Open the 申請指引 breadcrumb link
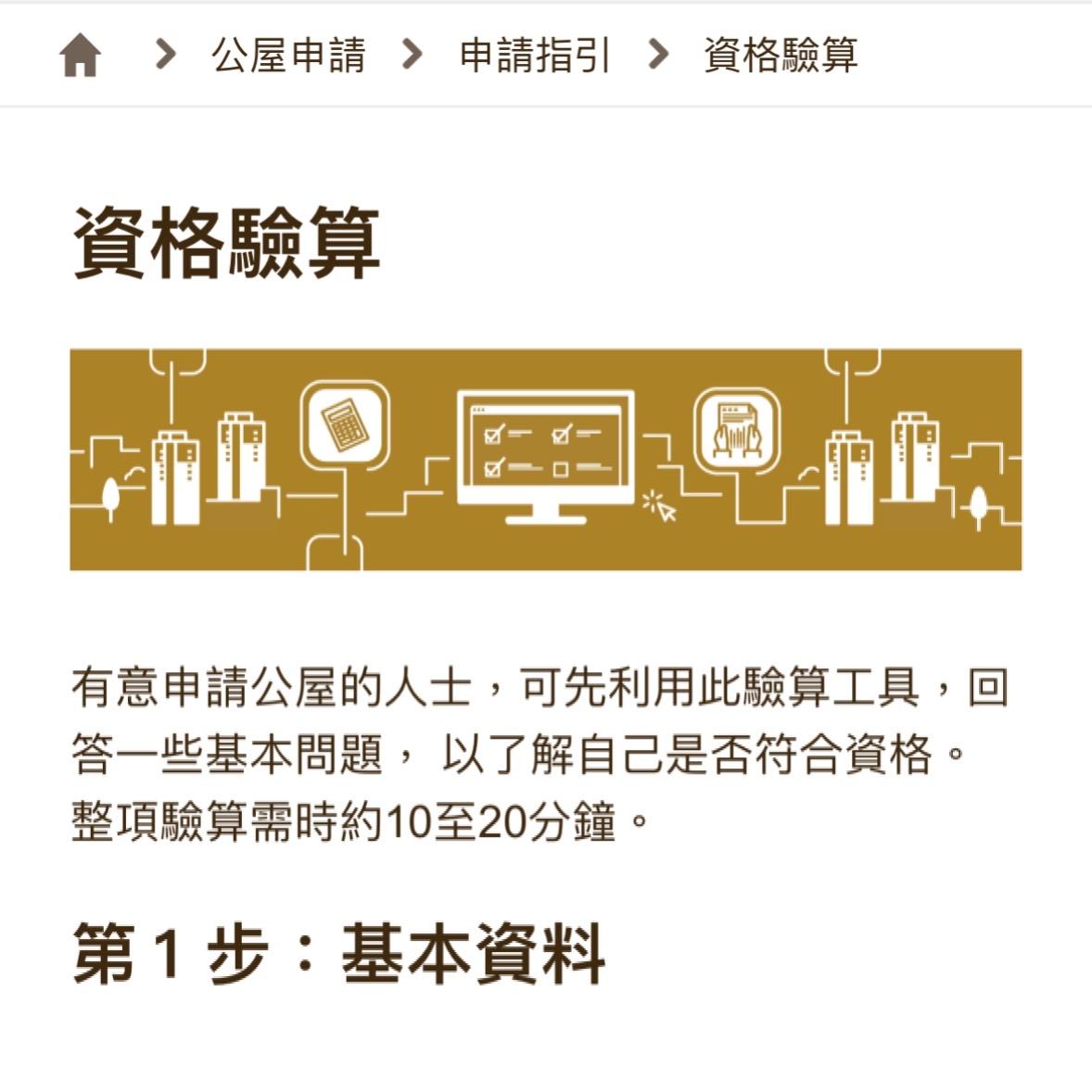Screen dimensions: 1092x1092 pos(535,55)
